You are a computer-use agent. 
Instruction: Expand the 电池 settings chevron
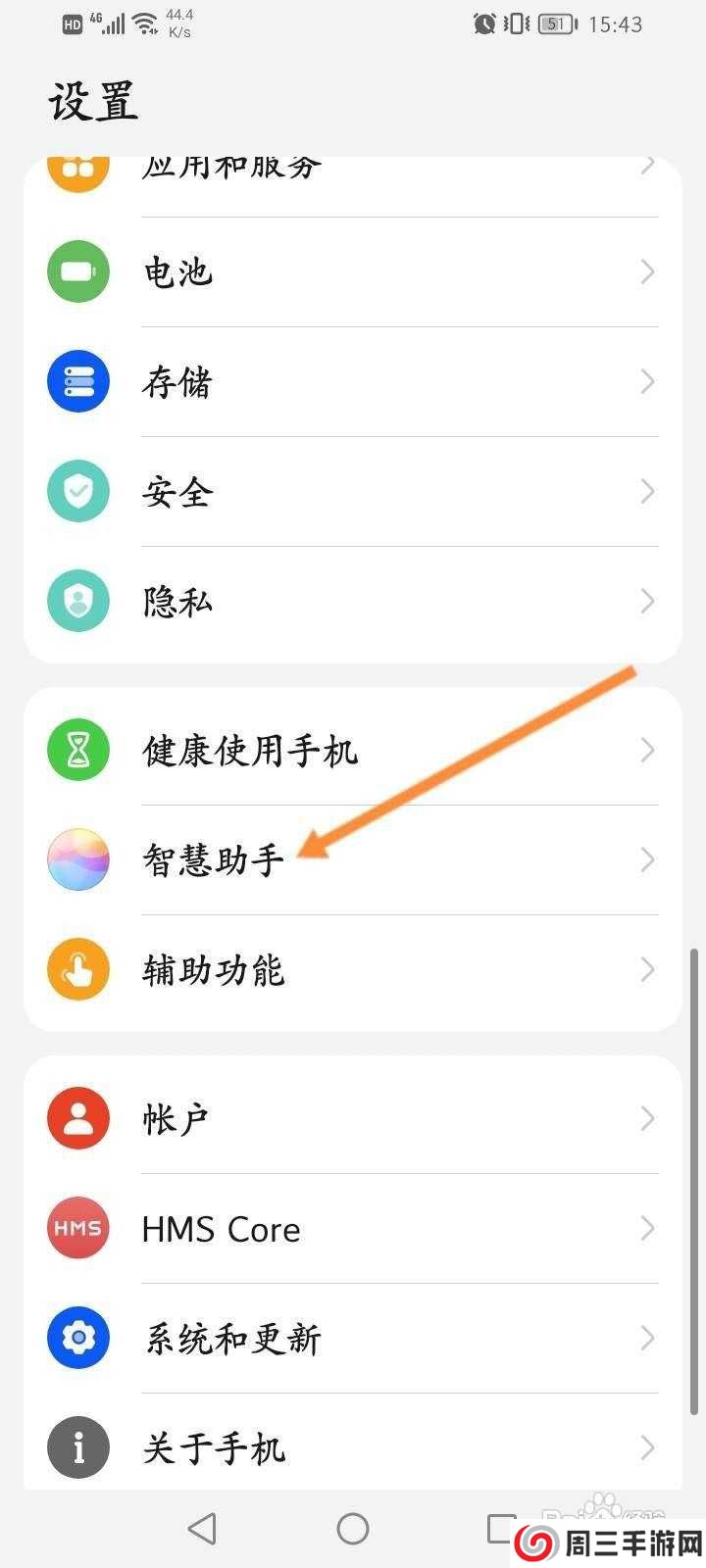pyautogui.click(x=647, y=271)
